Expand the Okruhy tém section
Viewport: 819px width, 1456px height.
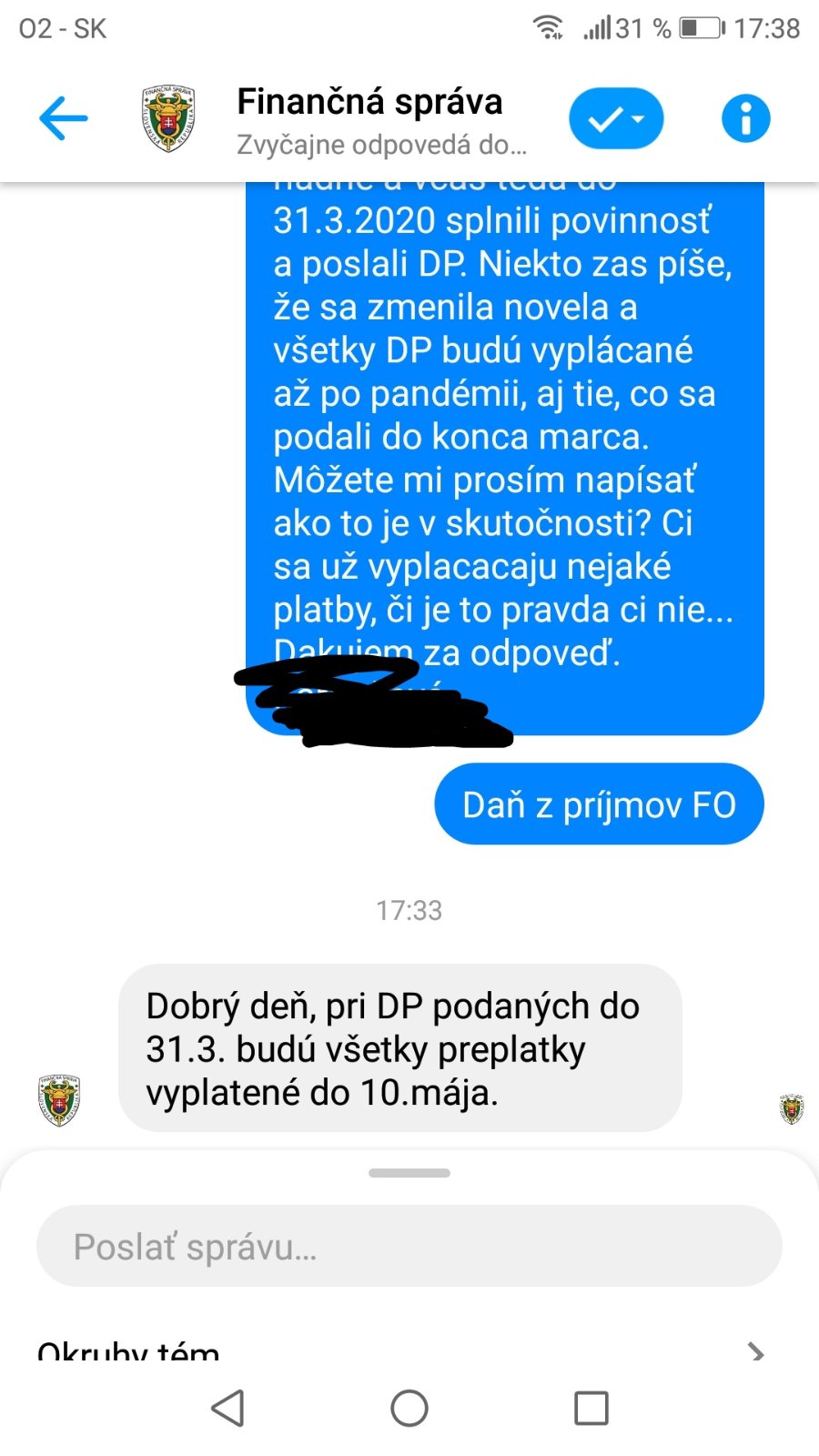coord(754,1350)
